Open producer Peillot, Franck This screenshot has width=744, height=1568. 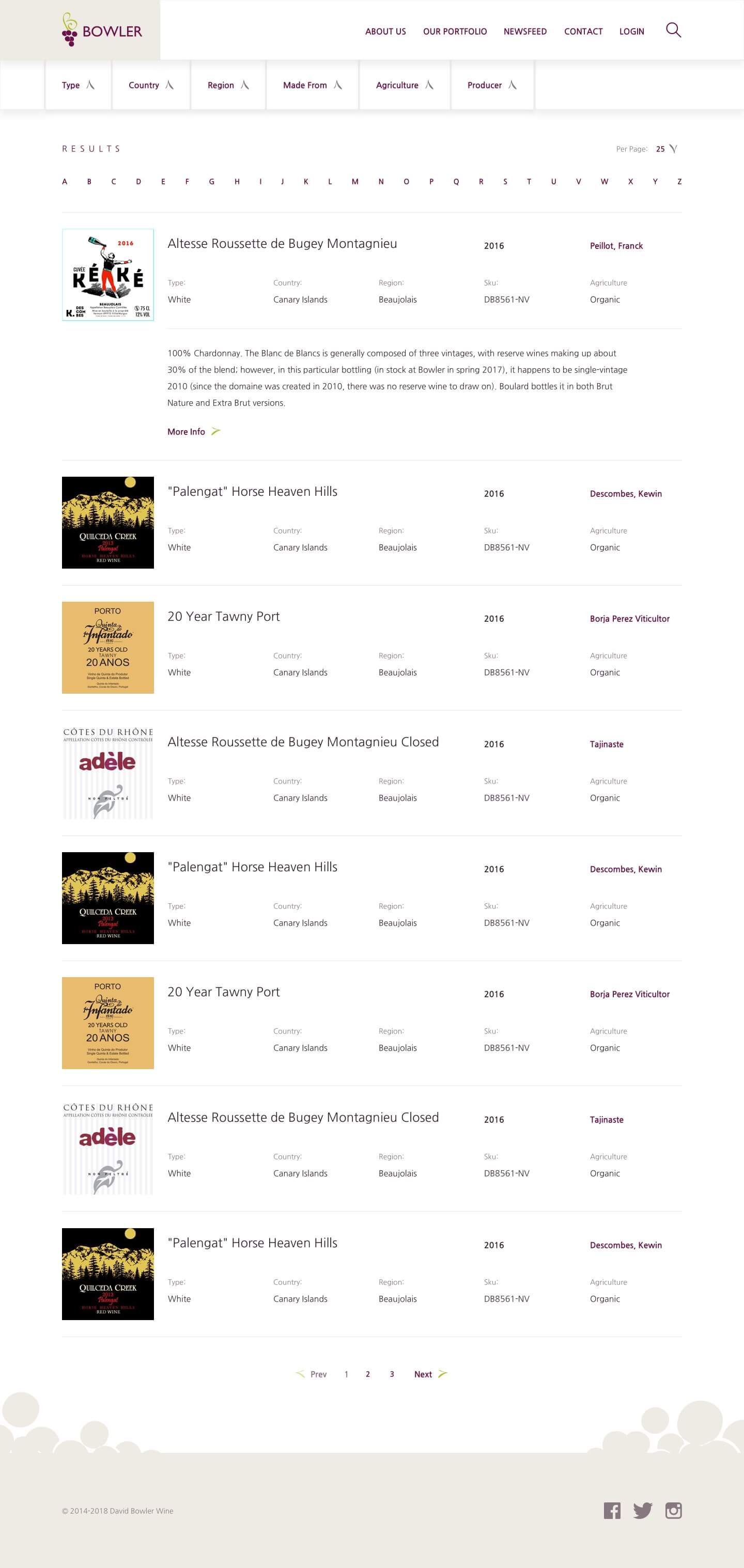tap(615, 246)
